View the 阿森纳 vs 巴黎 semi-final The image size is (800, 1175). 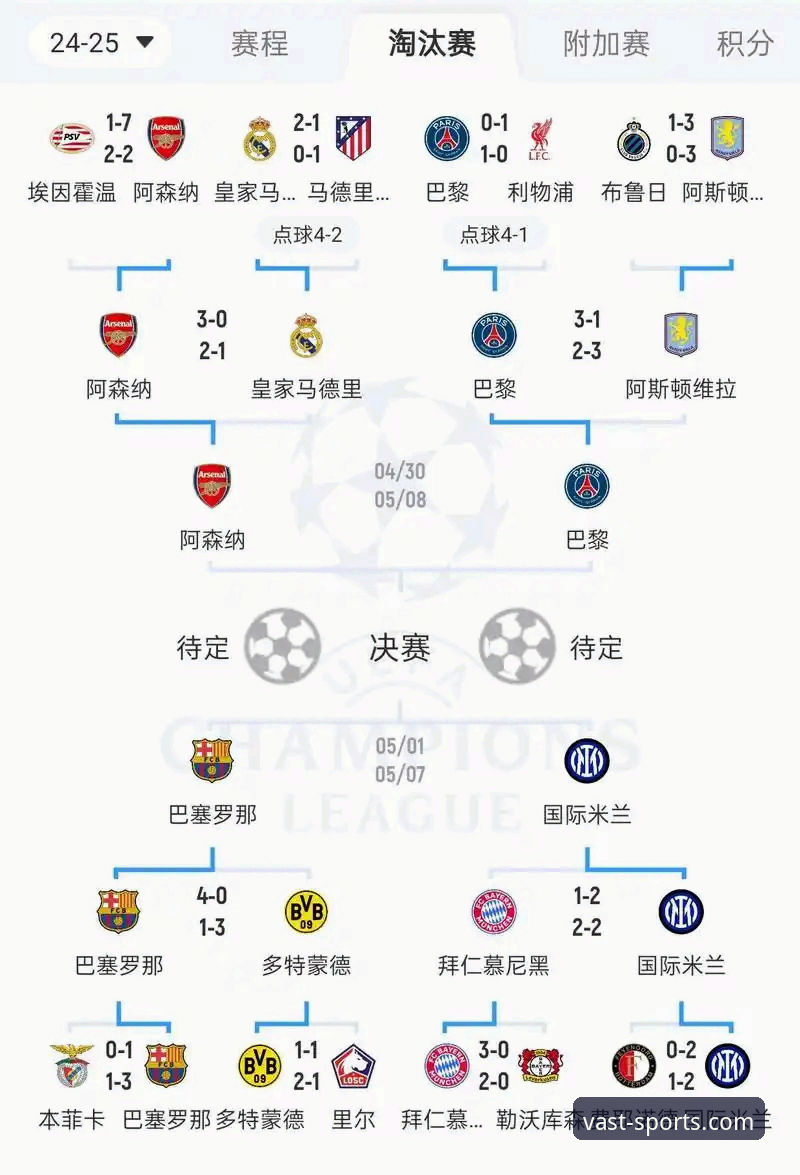(x=400, y=485)
